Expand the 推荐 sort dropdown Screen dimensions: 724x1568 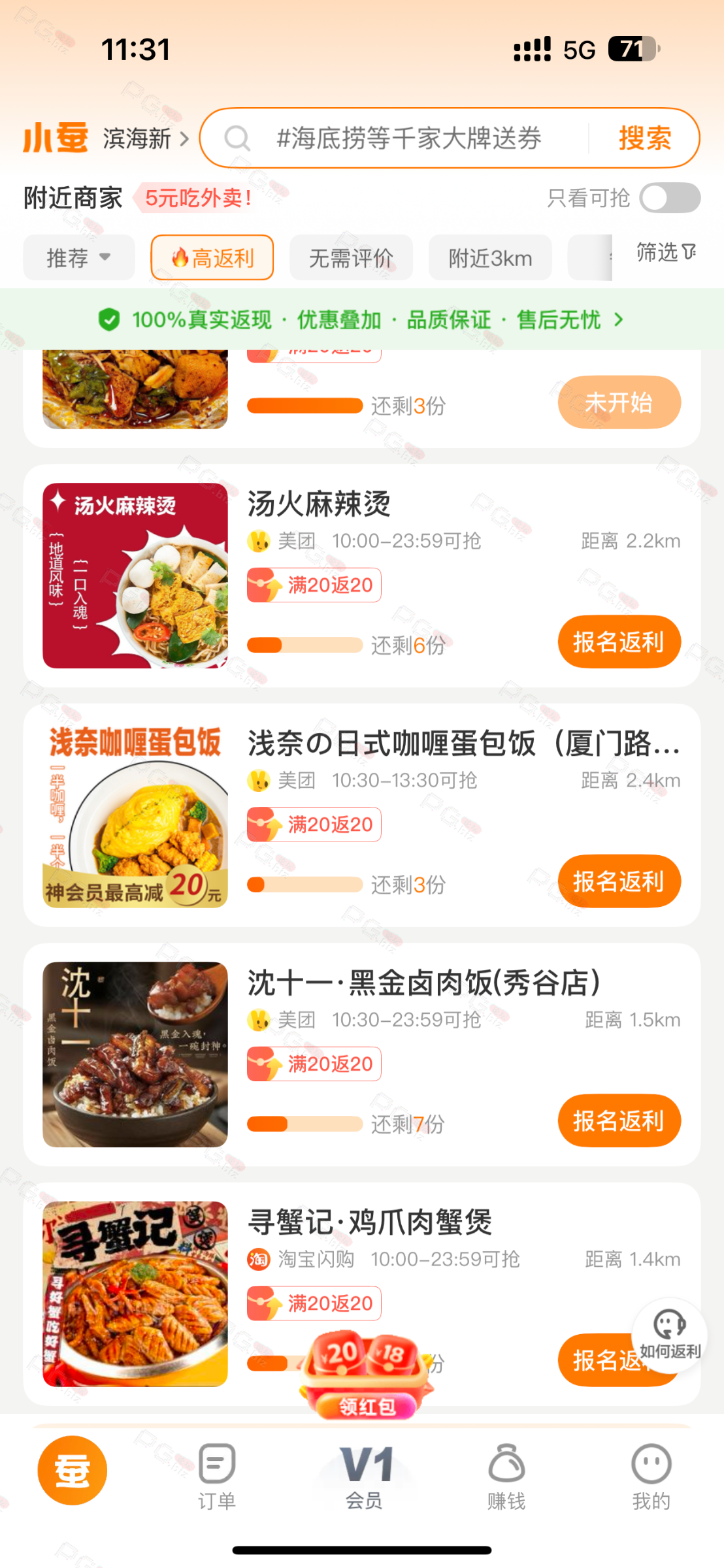pyautogui.click(x=78, y=258)
